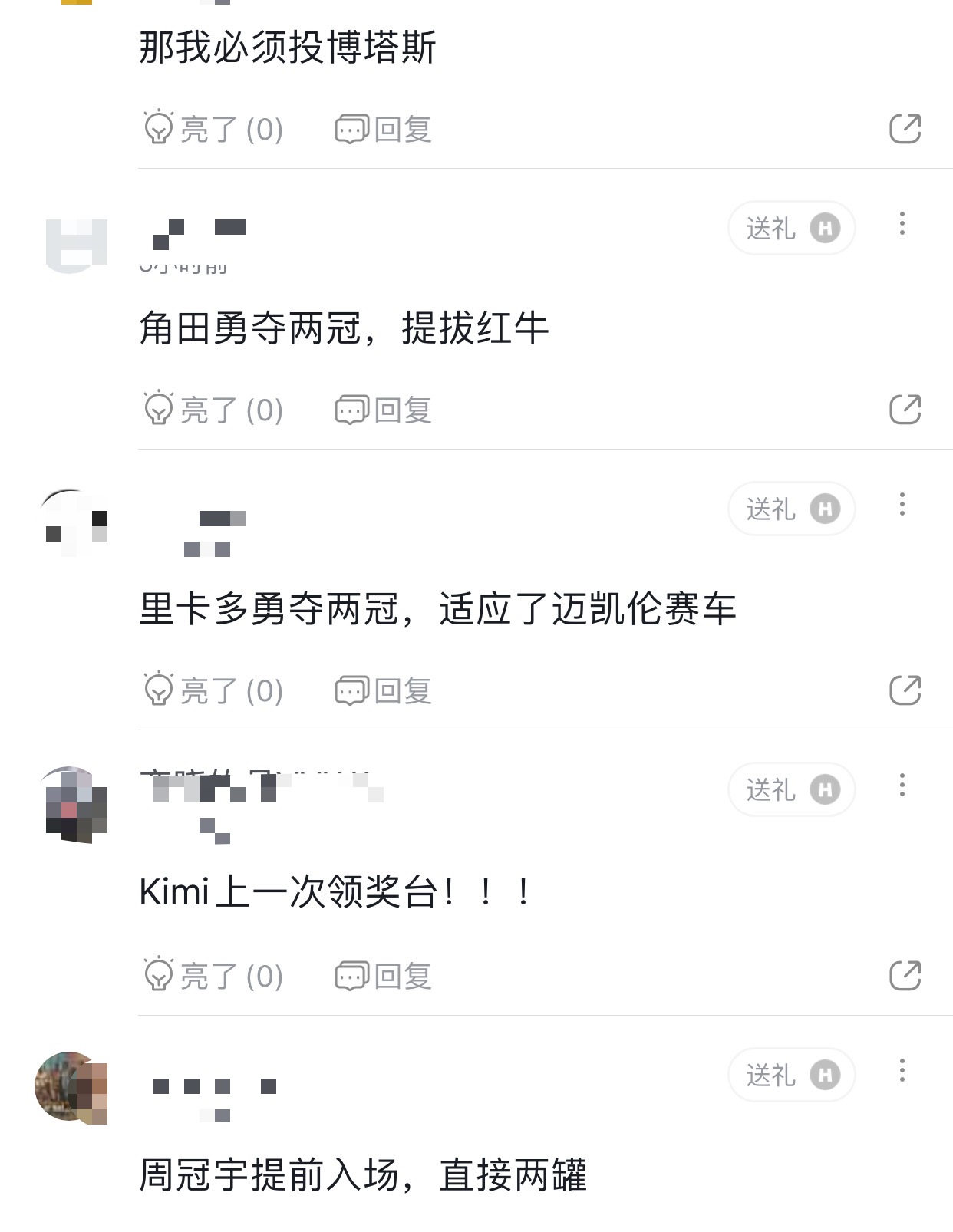Share the Kimi上一次领奖台 comment
The height and width of the screenshot is (1232, 953).
[x=905, y=976]
